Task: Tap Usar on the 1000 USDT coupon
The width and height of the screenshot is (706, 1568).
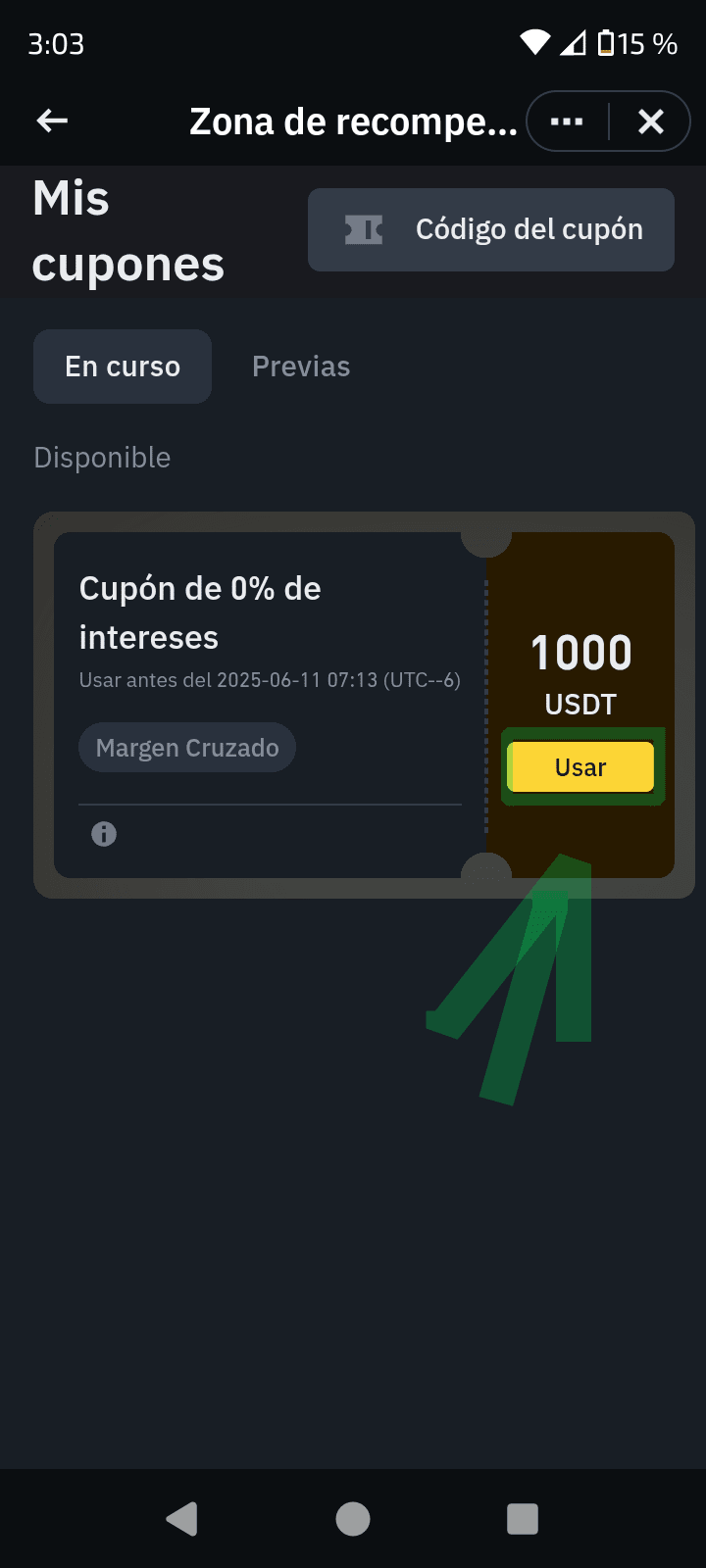Action: point(580,767)
